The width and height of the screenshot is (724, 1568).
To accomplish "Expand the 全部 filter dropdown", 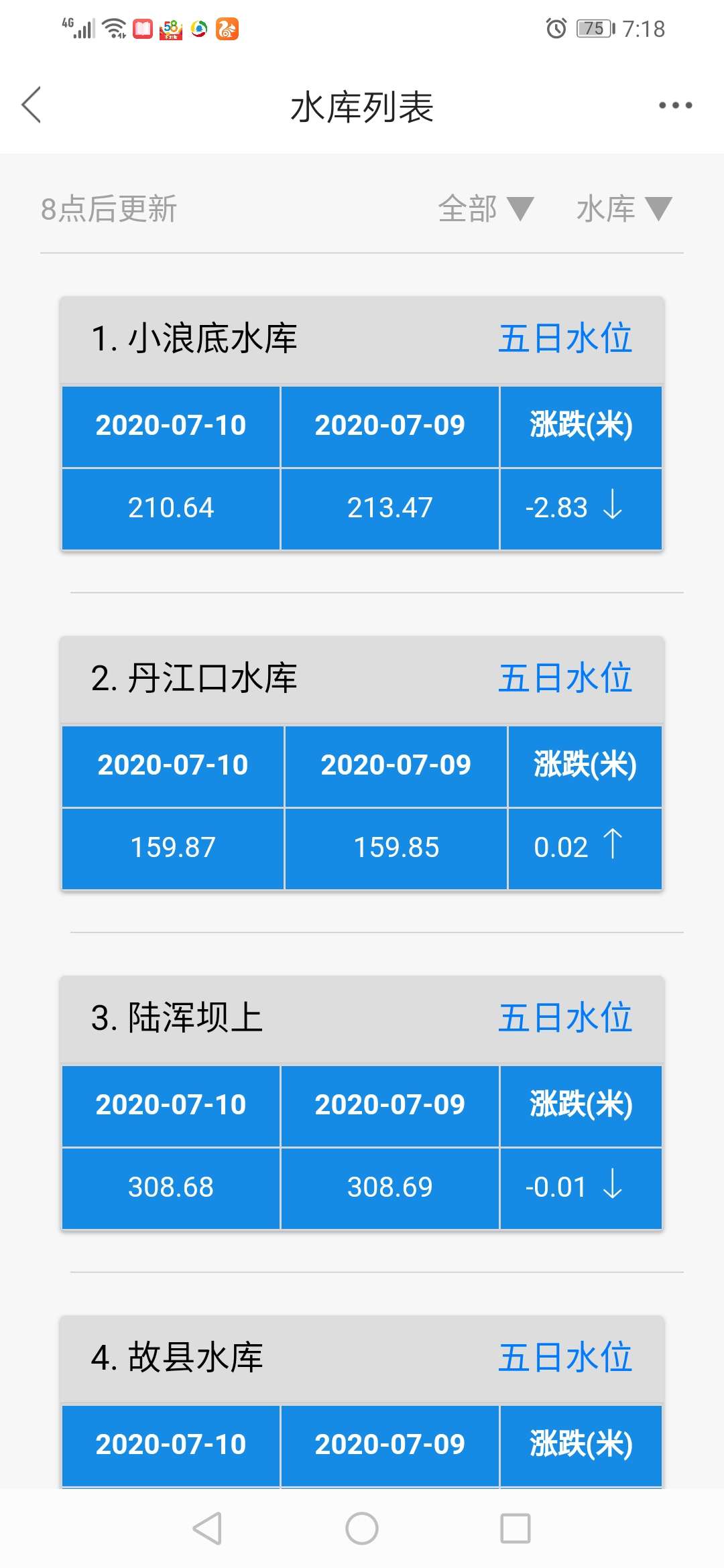I will pos(486,208).
